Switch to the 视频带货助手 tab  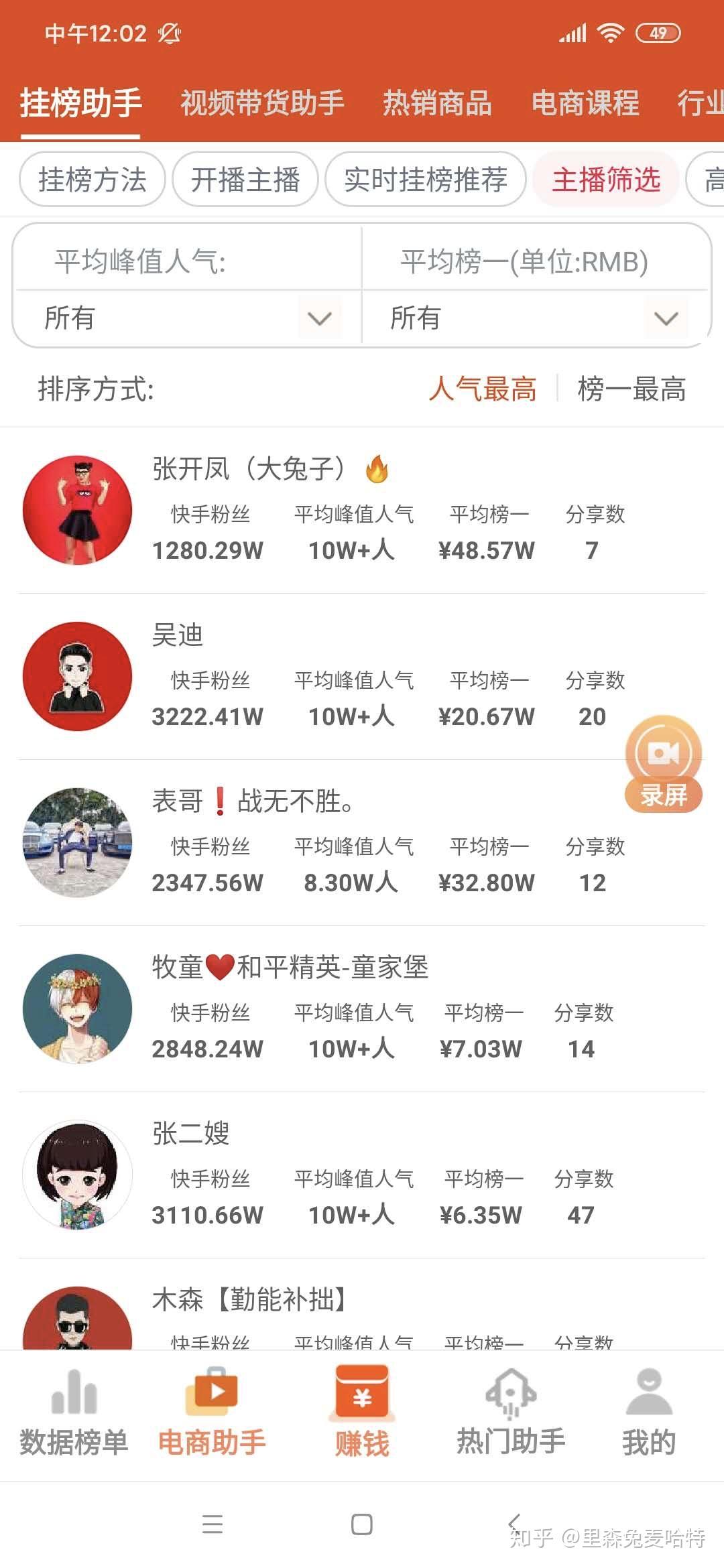[x=262, y=103]
